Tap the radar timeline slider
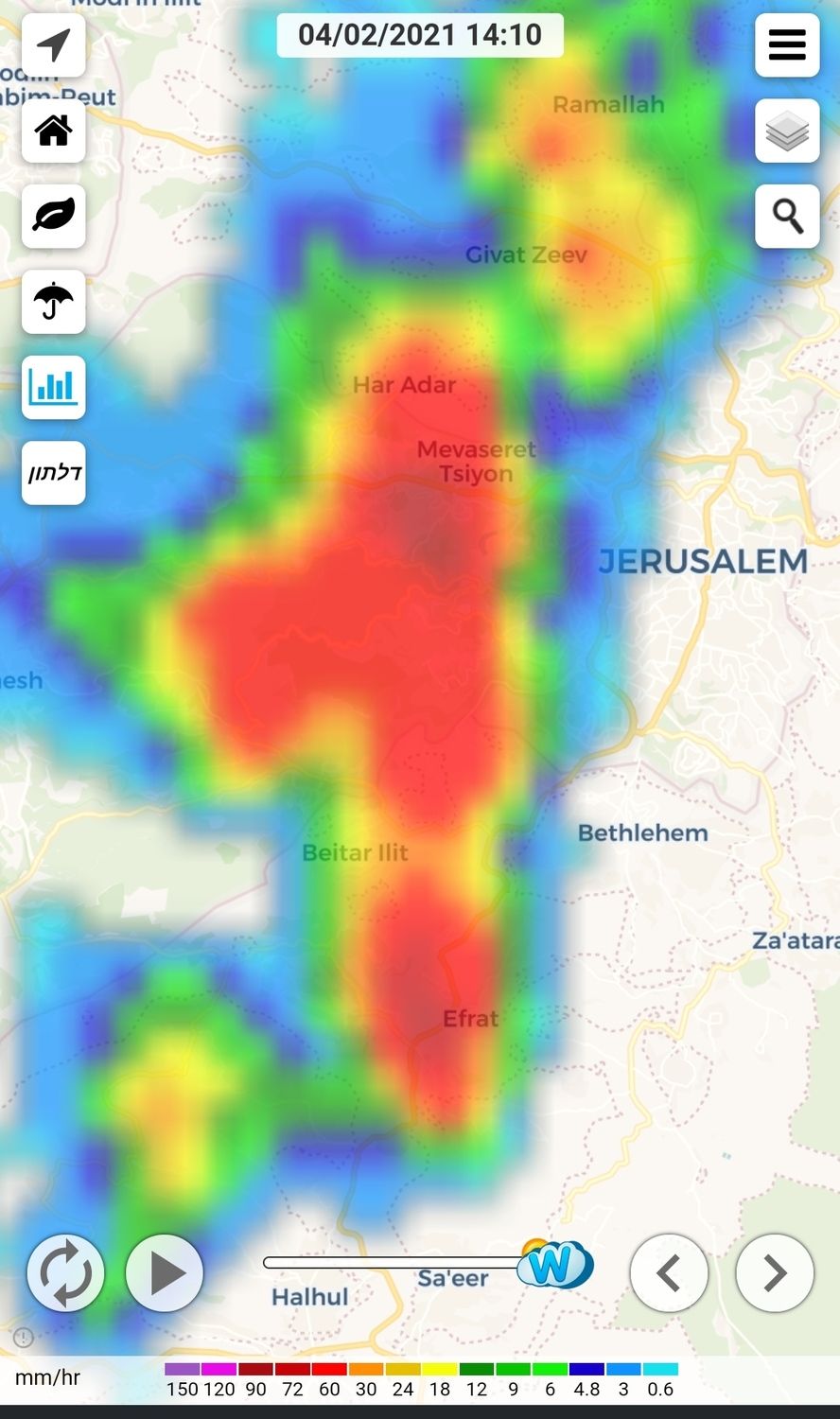The image size is (840, 1419). [x=393, y=1262]
